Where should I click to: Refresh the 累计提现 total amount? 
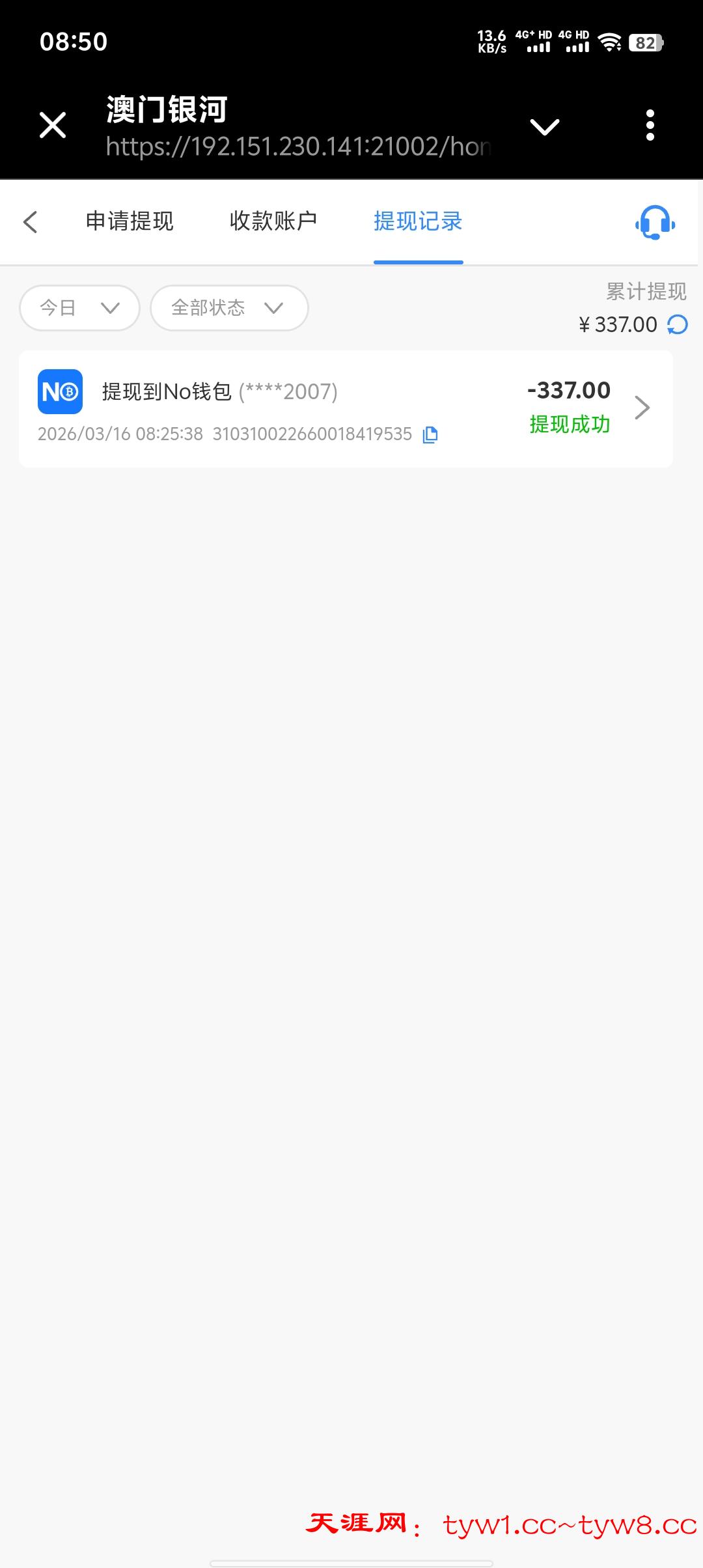678,324
